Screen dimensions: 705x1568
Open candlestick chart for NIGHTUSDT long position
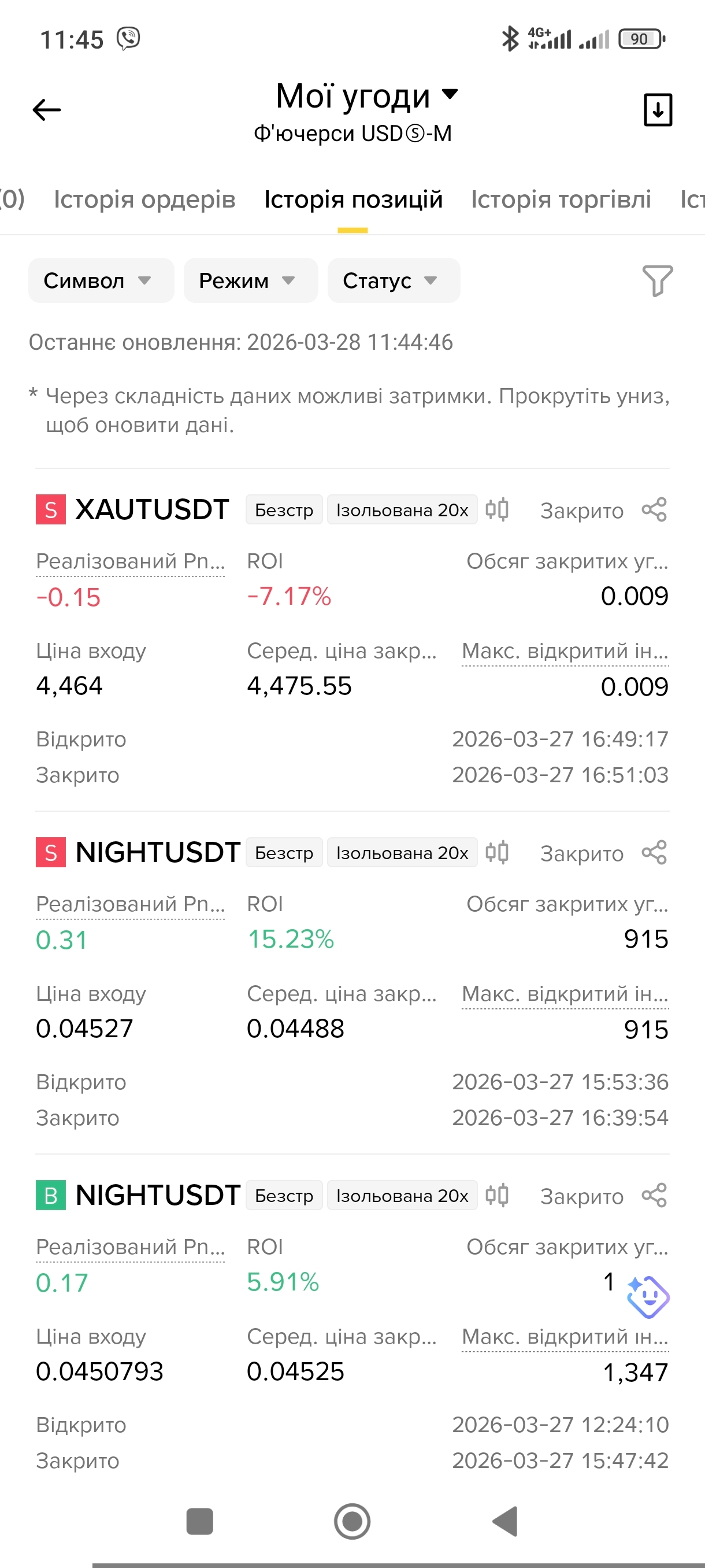497,1196
